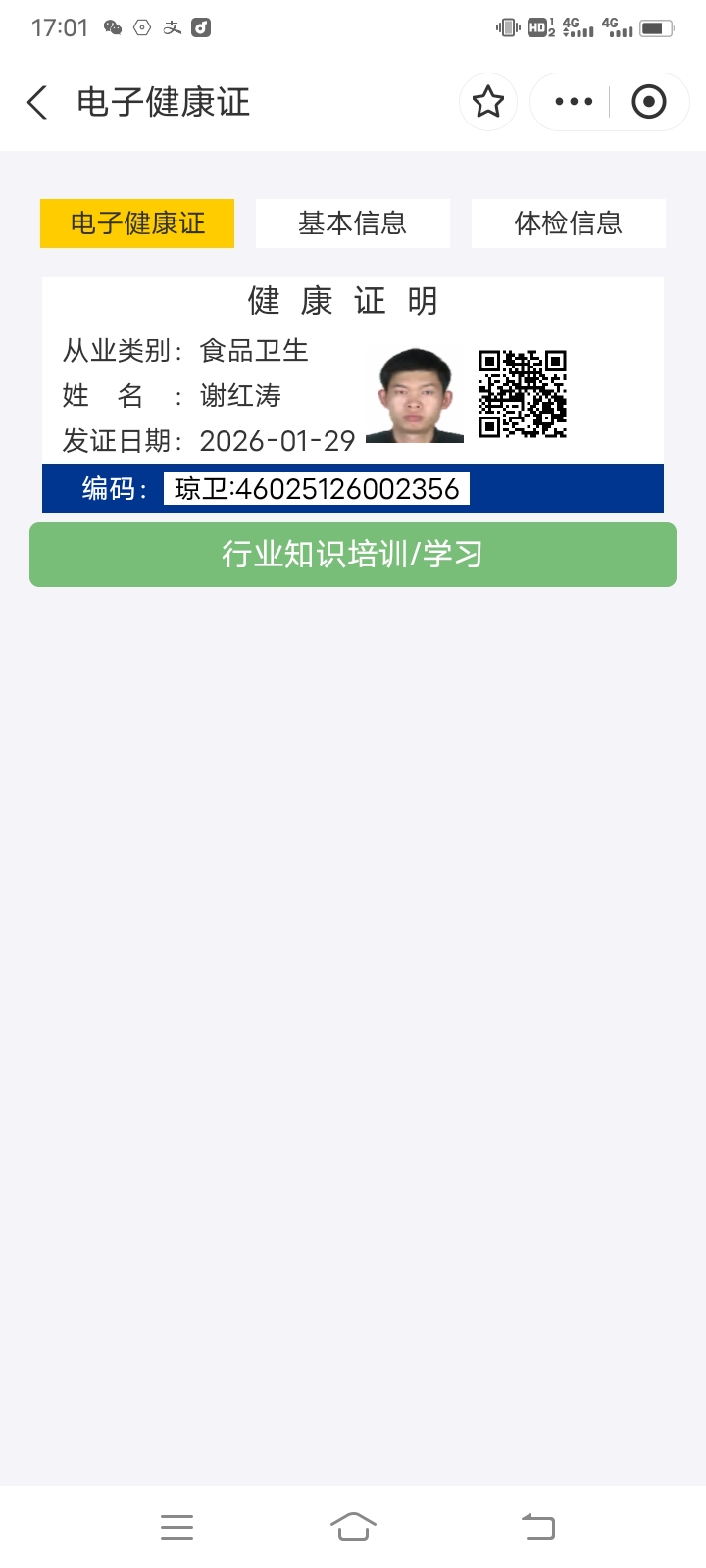This screenshot has width=706, height=1568.
Task: Tap the system home button
Action: [353, 1526]
